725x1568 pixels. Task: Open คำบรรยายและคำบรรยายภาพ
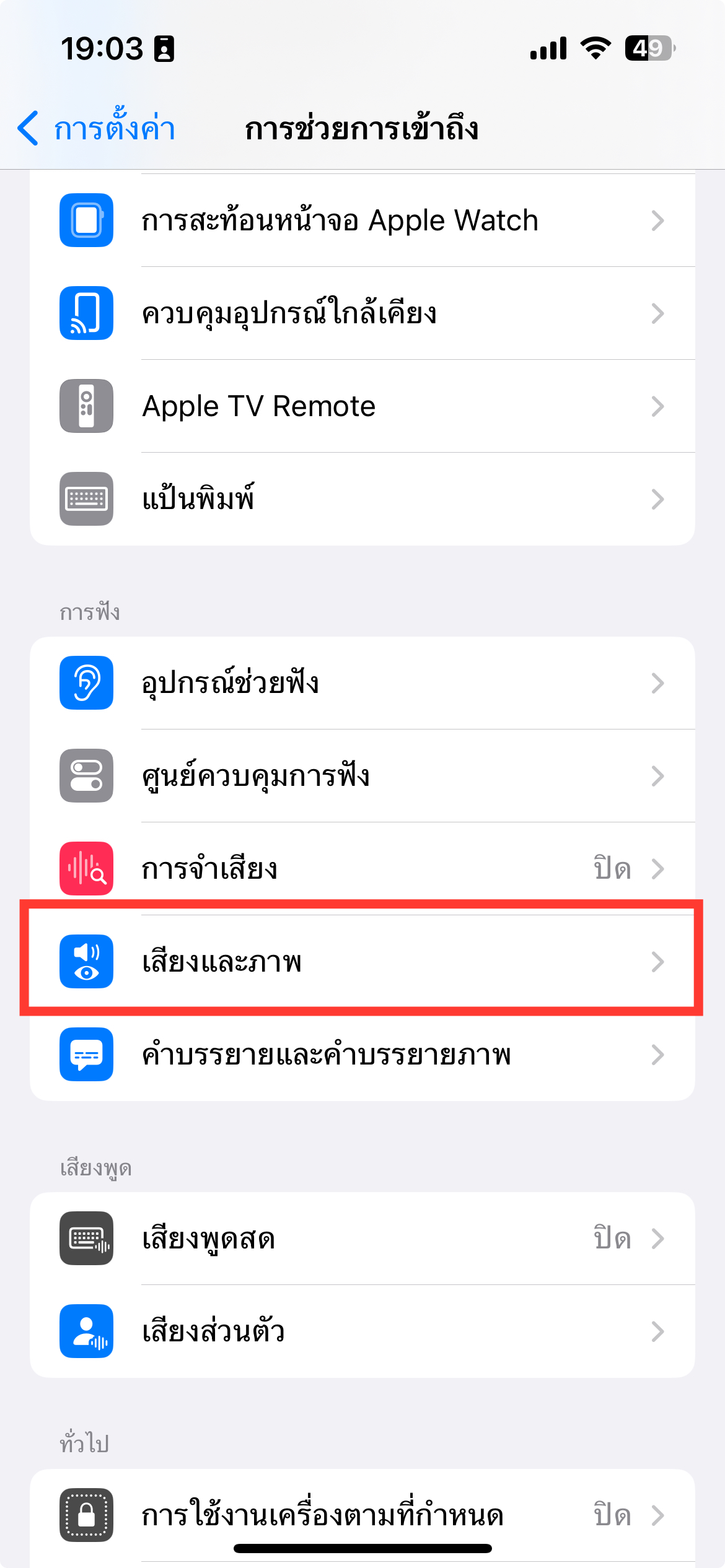(362, 1055)
